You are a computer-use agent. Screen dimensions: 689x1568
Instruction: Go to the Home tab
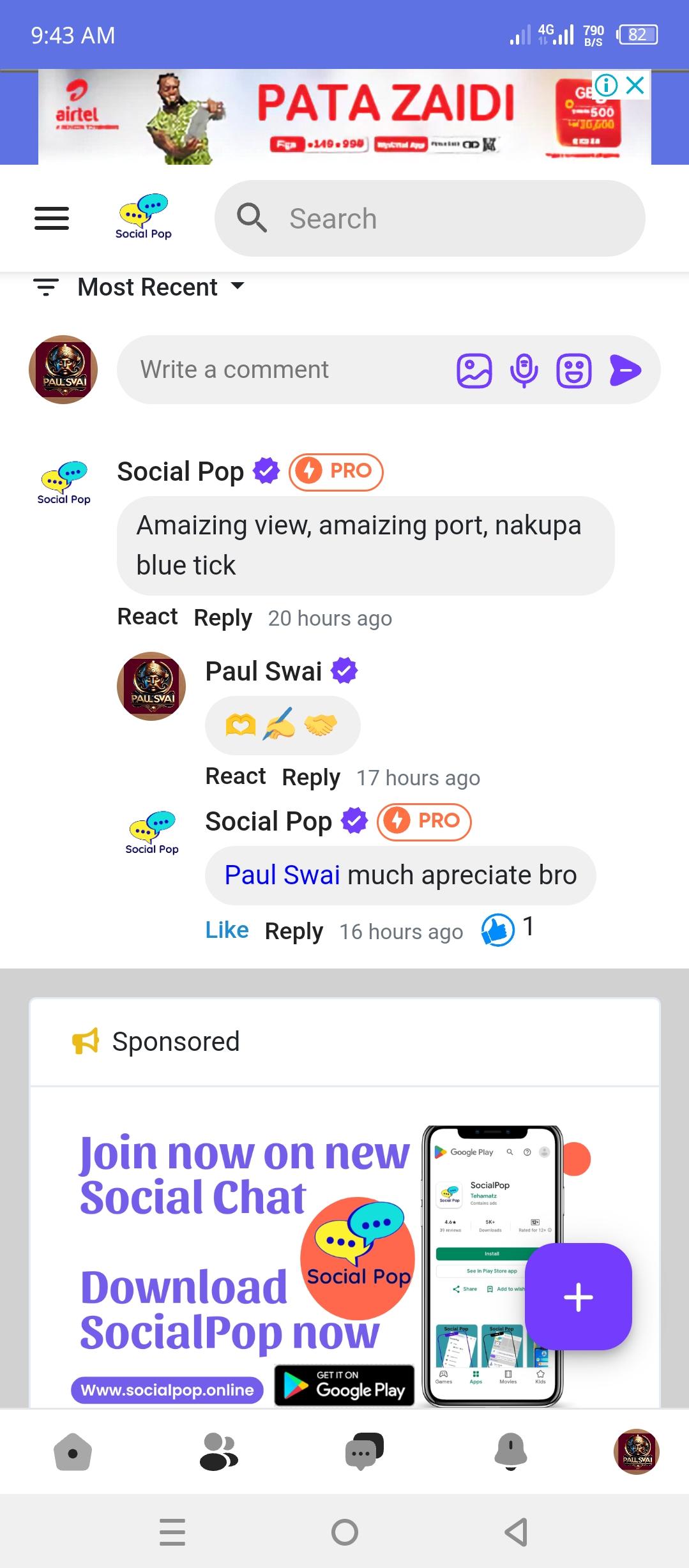point(73,1452)
